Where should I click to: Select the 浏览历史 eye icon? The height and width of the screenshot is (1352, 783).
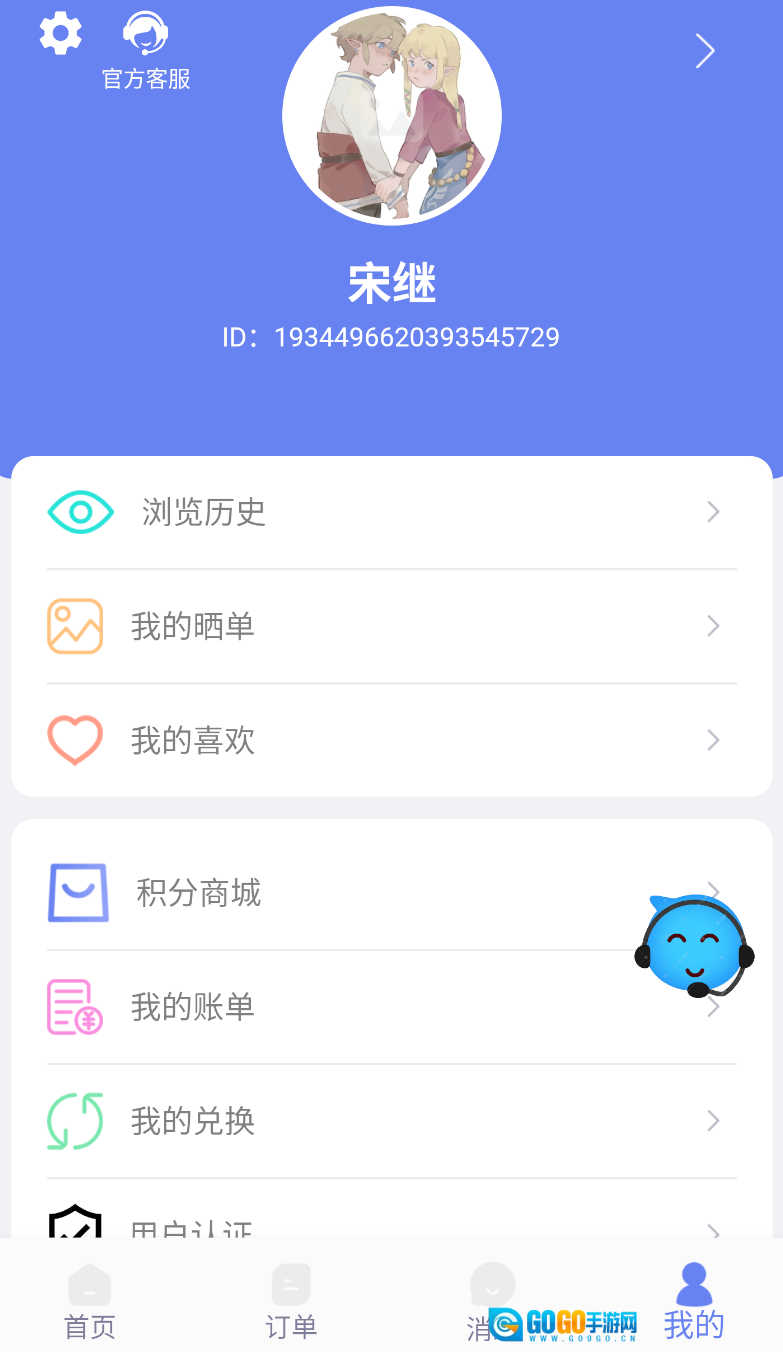[80, 511]
